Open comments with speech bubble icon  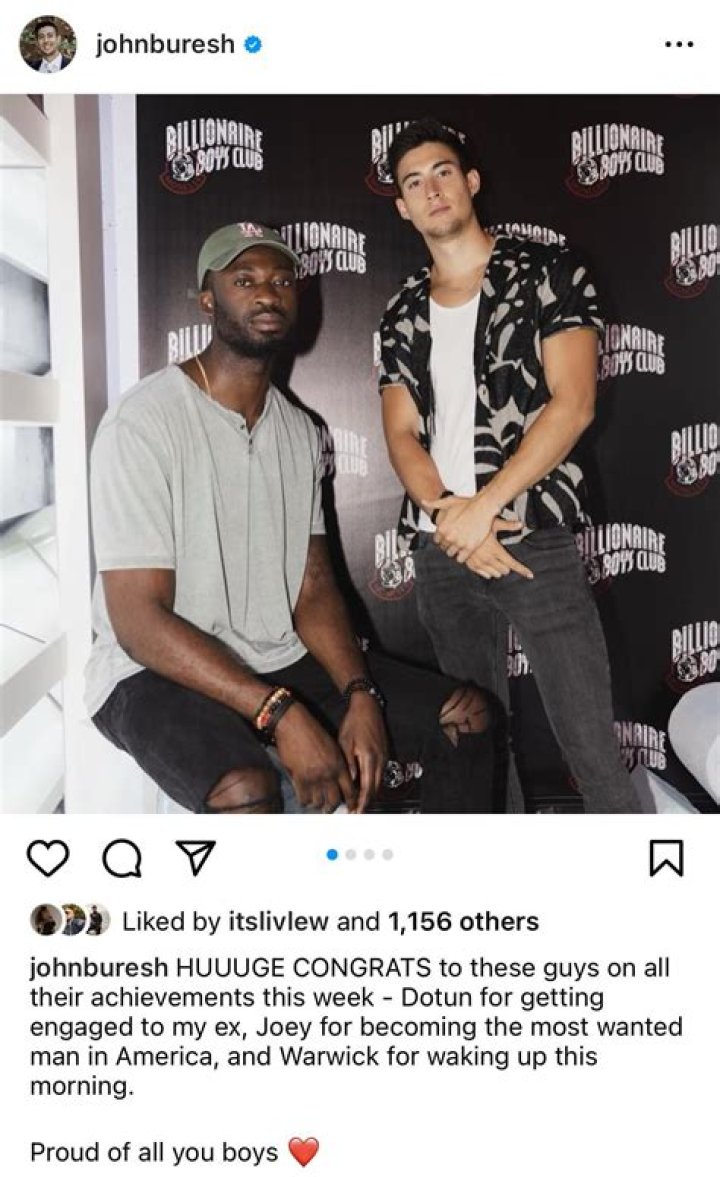pos(121,858)
